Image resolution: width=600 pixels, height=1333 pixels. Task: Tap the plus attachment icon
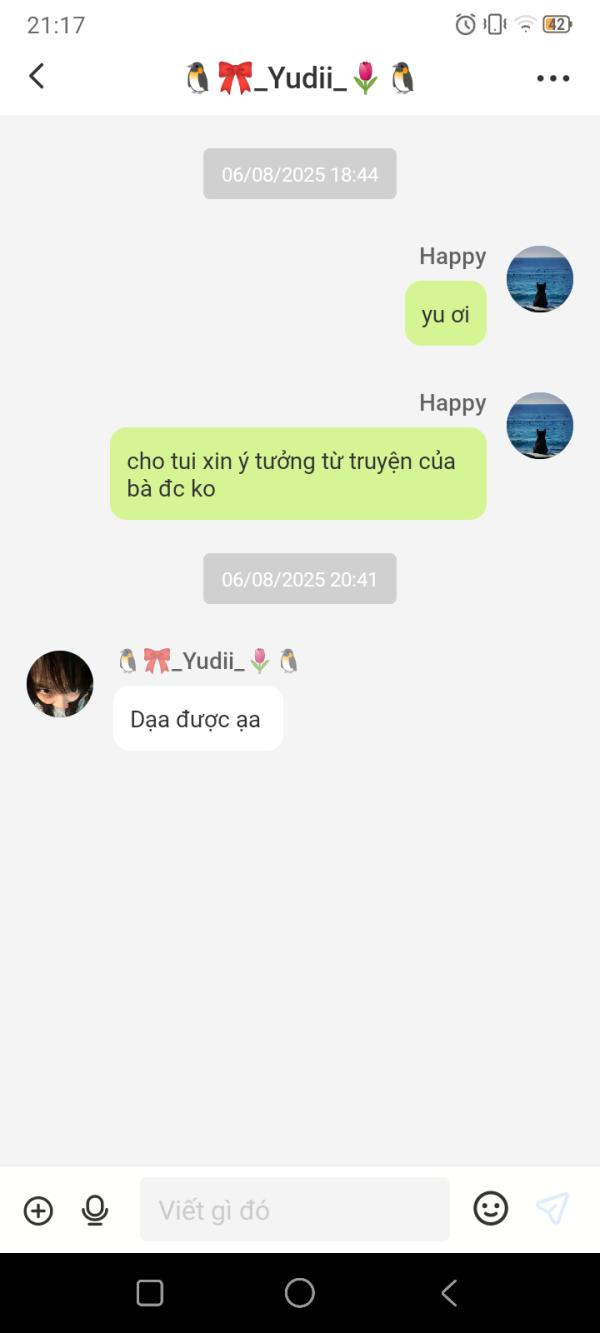tap(38, 1210)
